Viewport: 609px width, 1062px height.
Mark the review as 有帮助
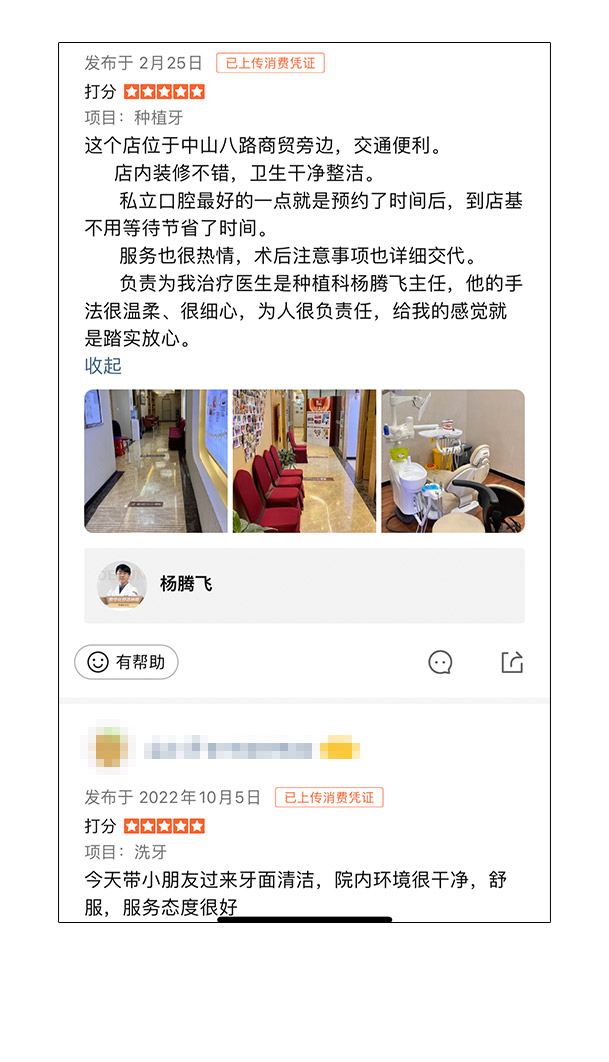point(126,662)
